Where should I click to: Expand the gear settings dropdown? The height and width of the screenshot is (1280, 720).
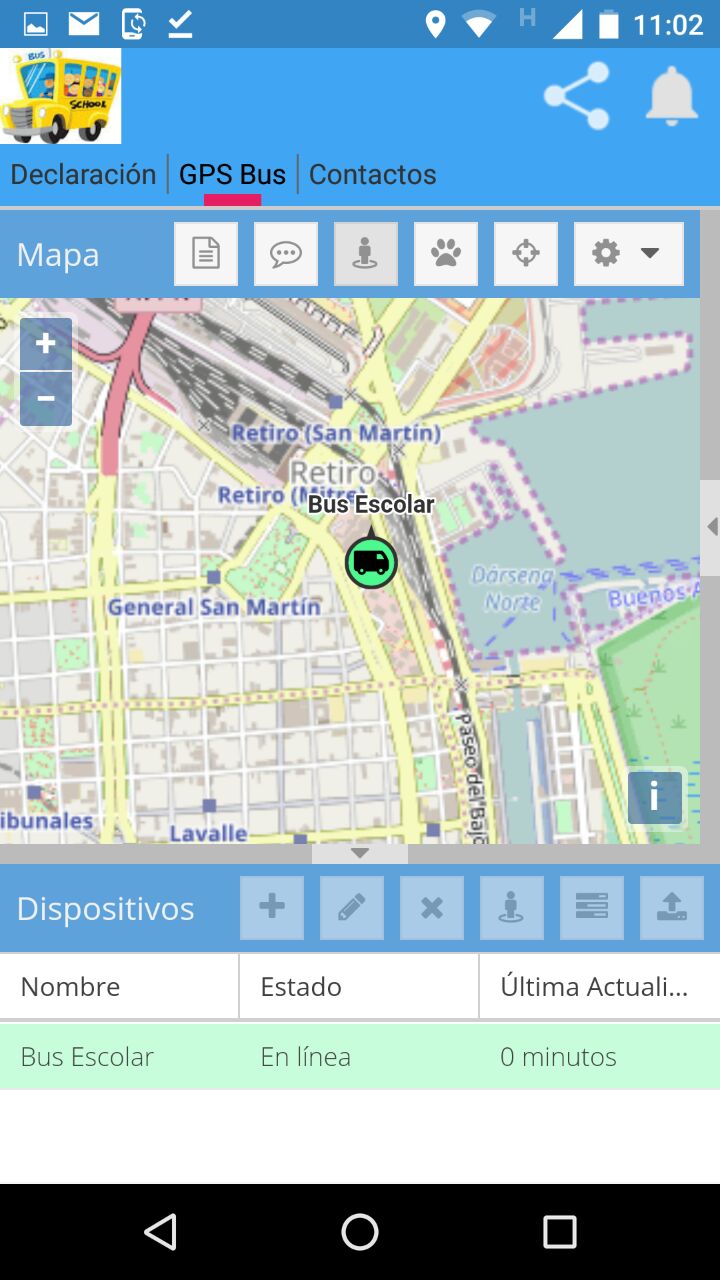(x=628, y=254)
